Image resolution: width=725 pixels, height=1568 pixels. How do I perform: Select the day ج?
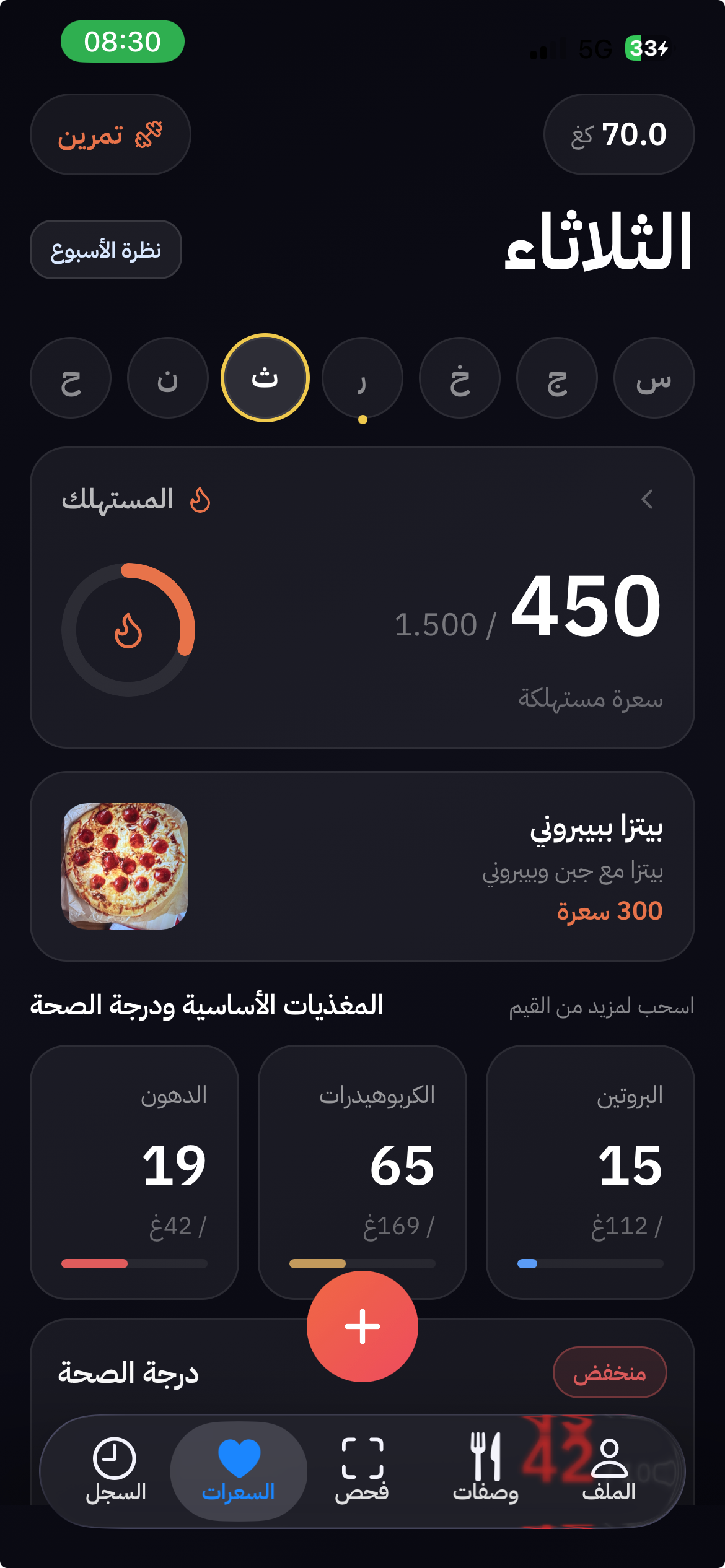pyautogui.click(x=557, y=378)
